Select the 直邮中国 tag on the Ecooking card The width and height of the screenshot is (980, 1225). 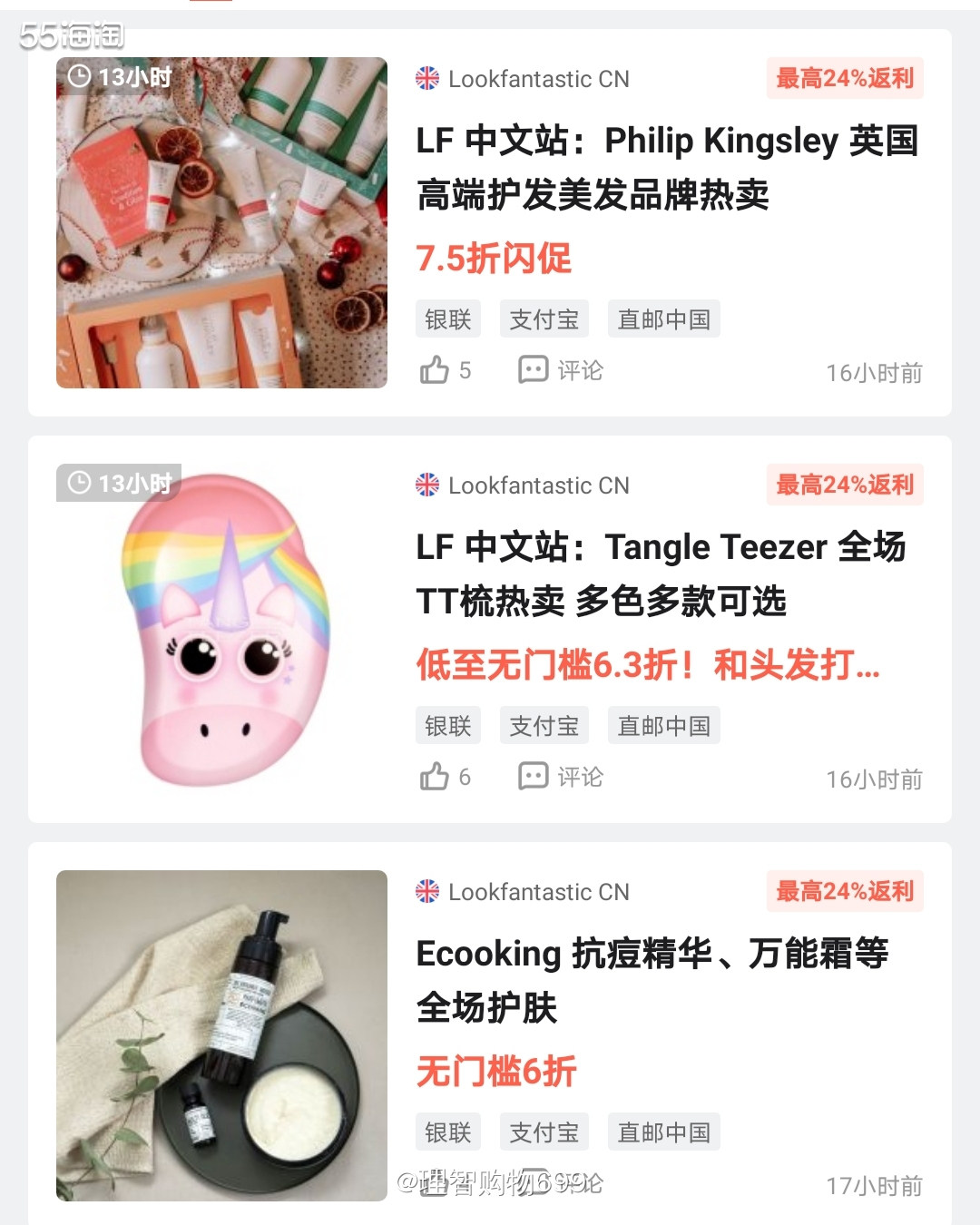click(663, 1131)
